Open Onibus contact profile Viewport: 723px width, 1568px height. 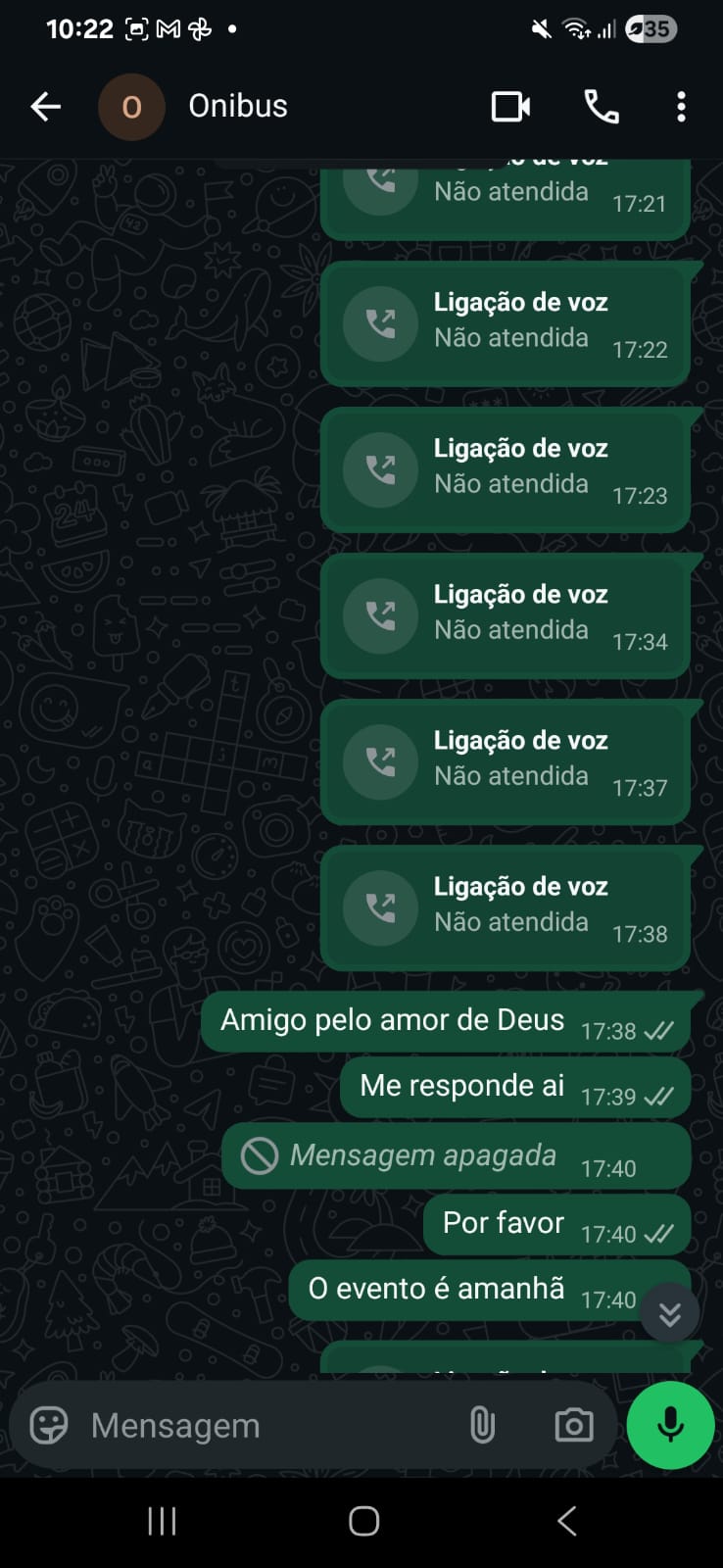point(238,106)
